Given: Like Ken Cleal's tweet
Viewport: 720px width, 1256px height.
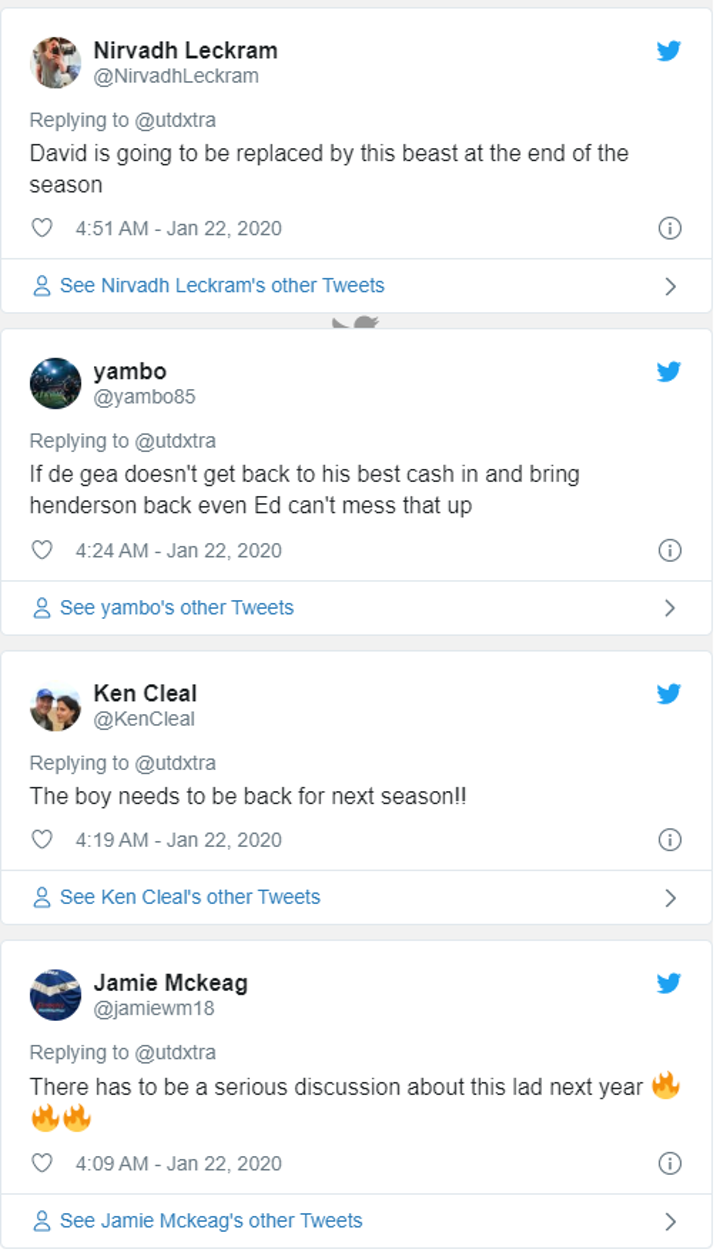Looking at the screenshot, I should coord(42,840).
